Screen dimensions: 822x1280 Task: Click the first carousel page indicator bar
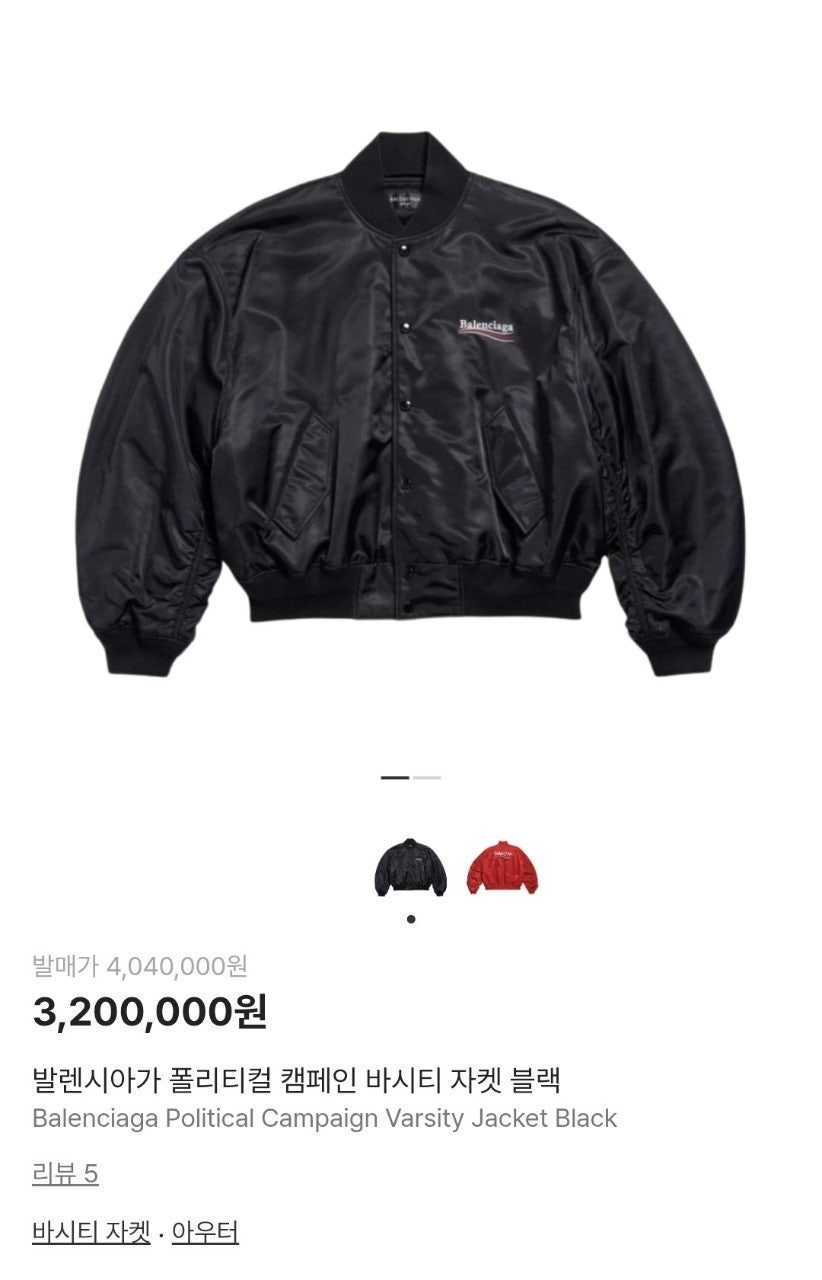pos(393,776)
